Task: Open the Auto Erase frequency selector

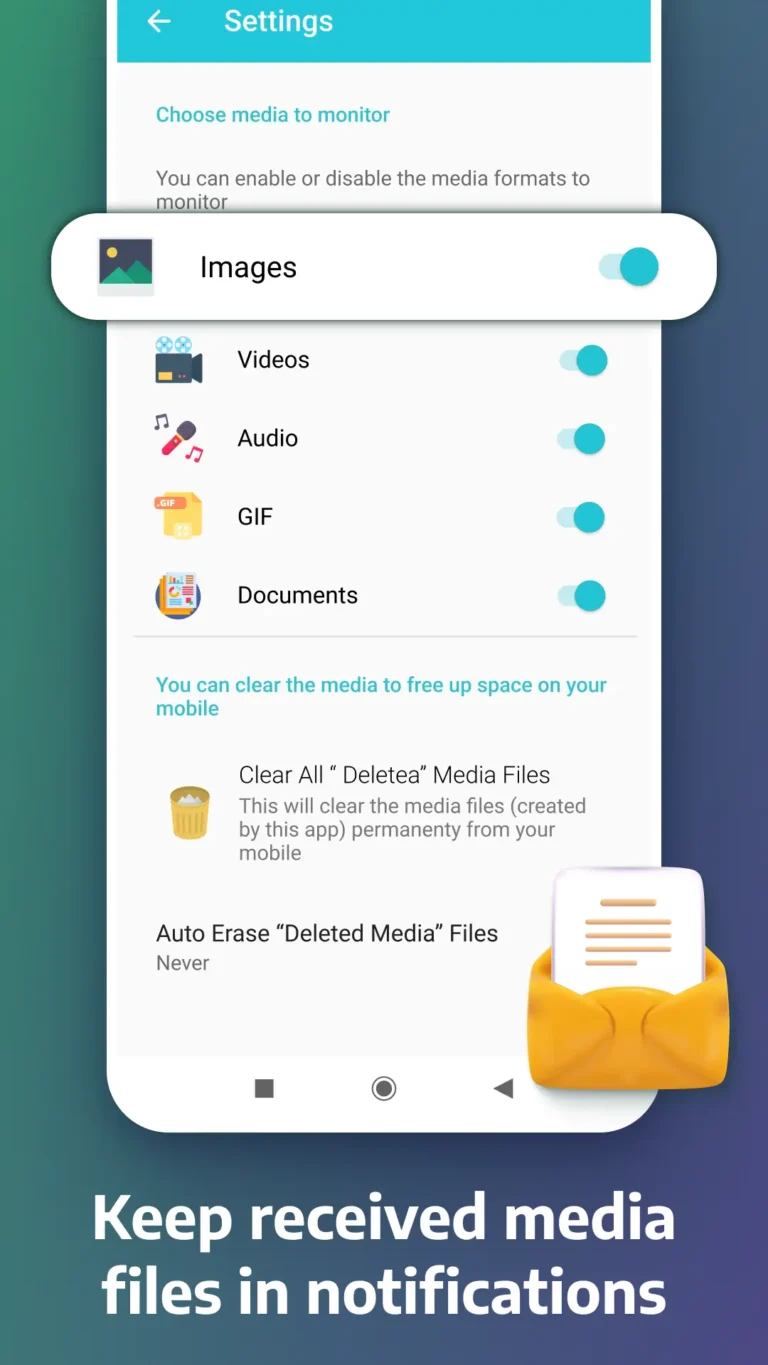Action: point(326,933)
